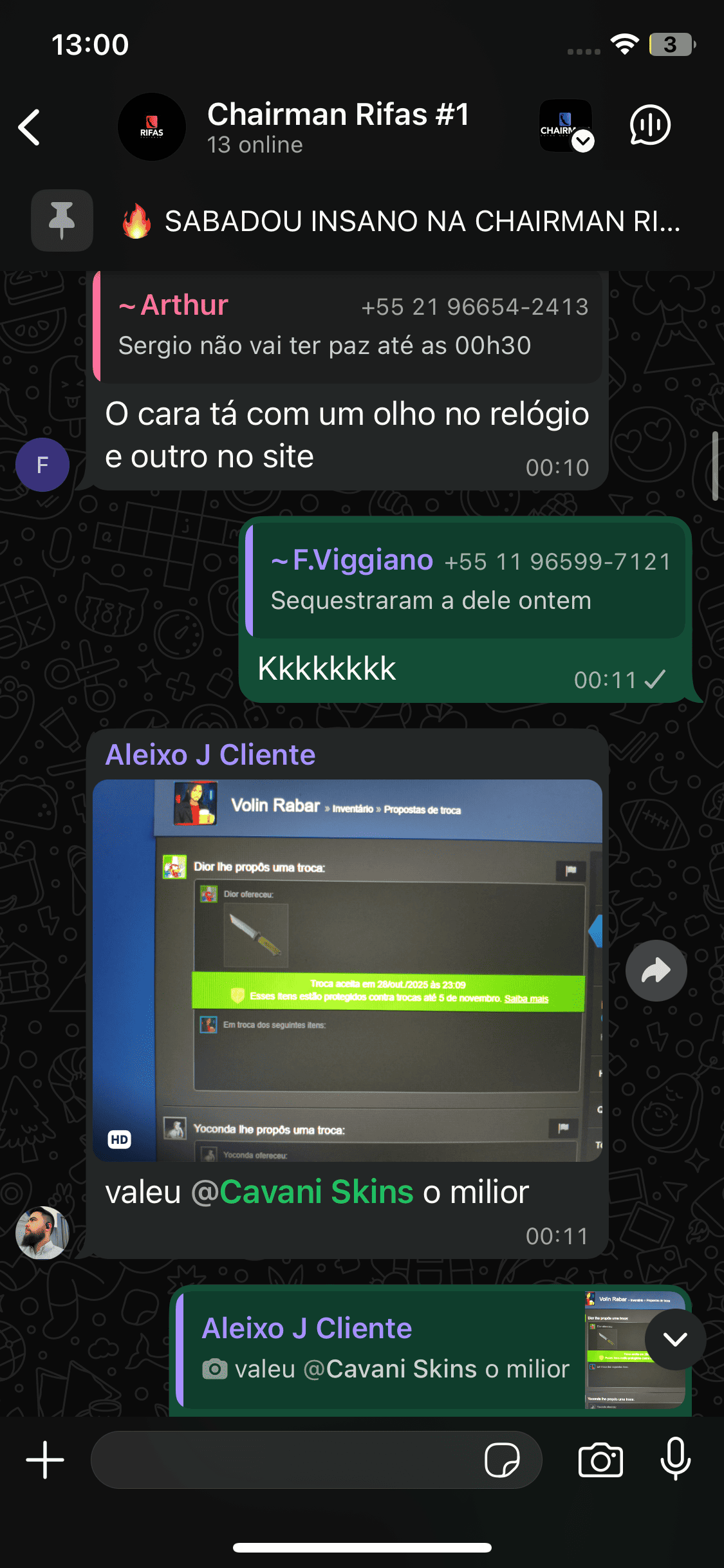Open the Chairman community switcher icon
724x1568 pixels.
click(566, 126)
